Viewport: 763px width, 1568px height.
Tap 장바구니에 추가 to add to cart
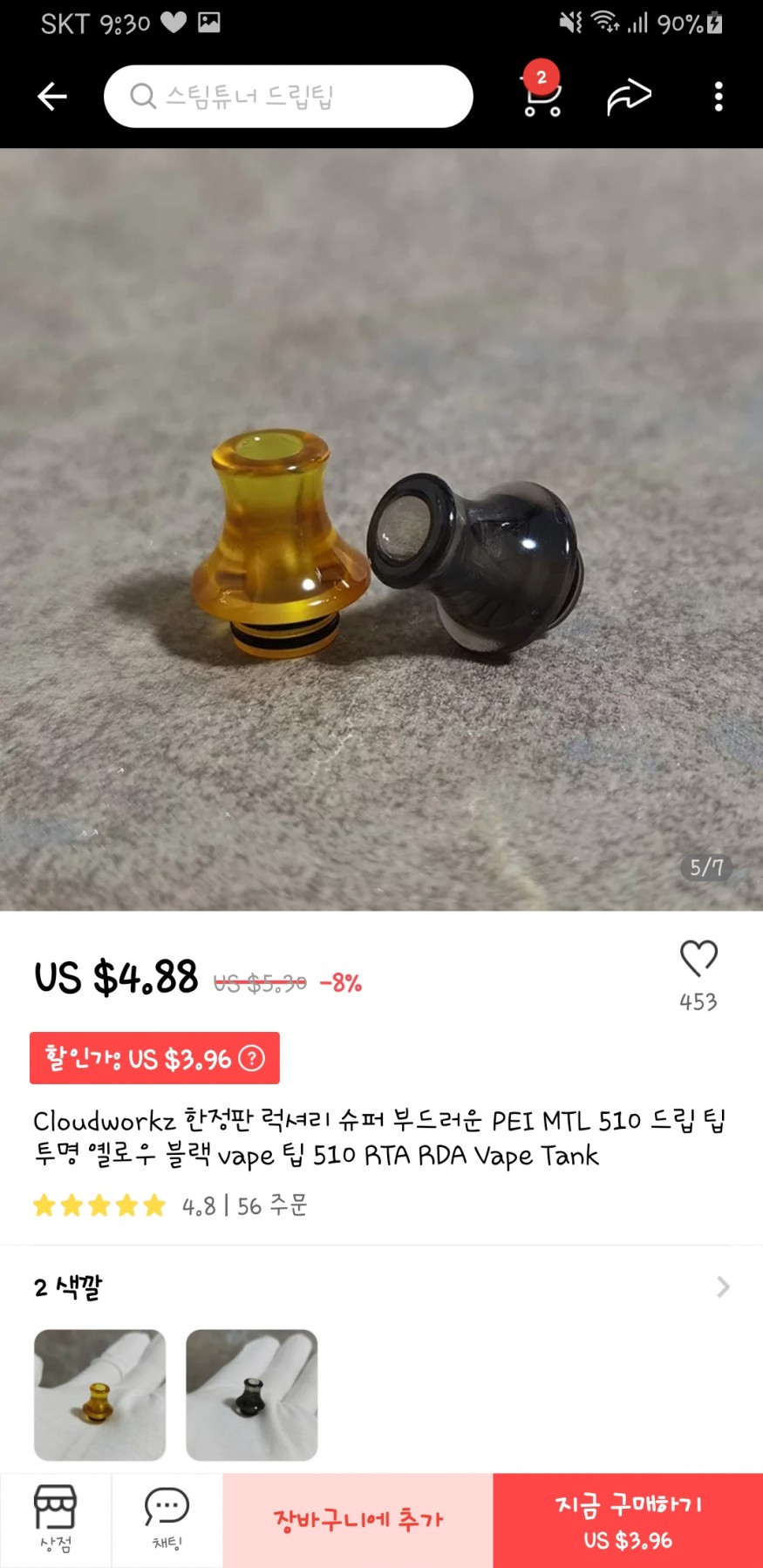click(x=358, y=1520)
